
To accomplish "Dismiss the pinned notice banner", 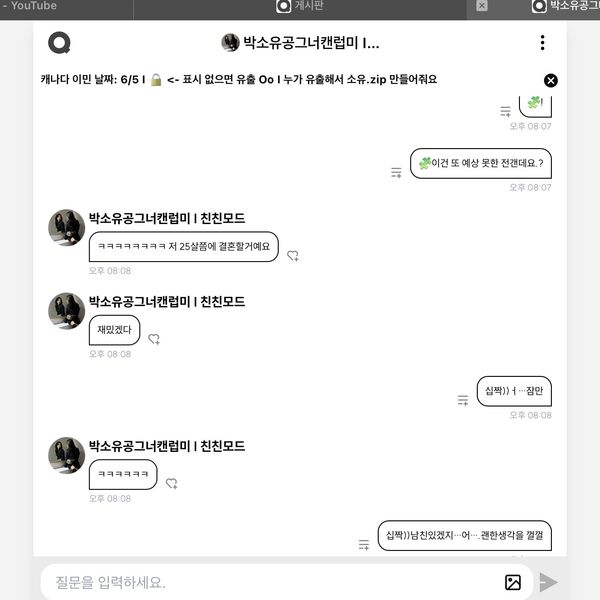I will coord(550,80).
